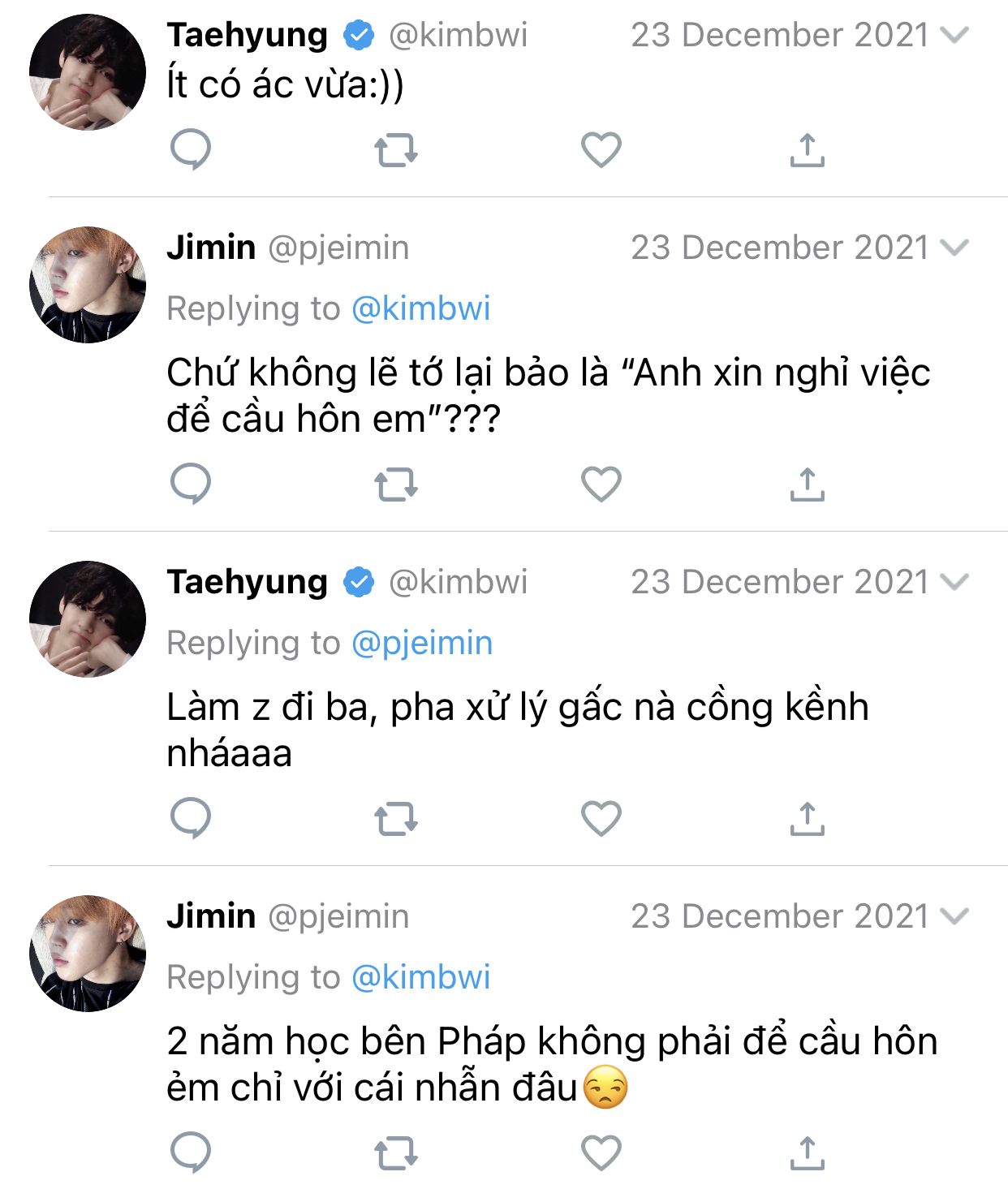The image size is (1008, 1189).
Task: Like Jimin's "Anh xin nghỉ việc" tweet
Action: 601,485
